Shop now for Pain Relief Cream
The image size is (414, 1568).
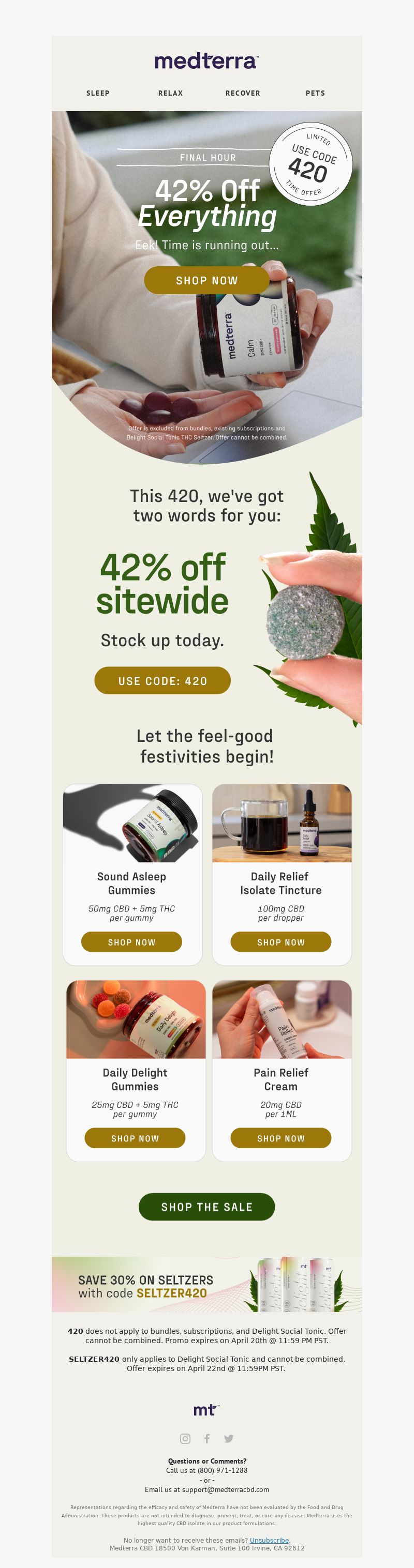280,1138
